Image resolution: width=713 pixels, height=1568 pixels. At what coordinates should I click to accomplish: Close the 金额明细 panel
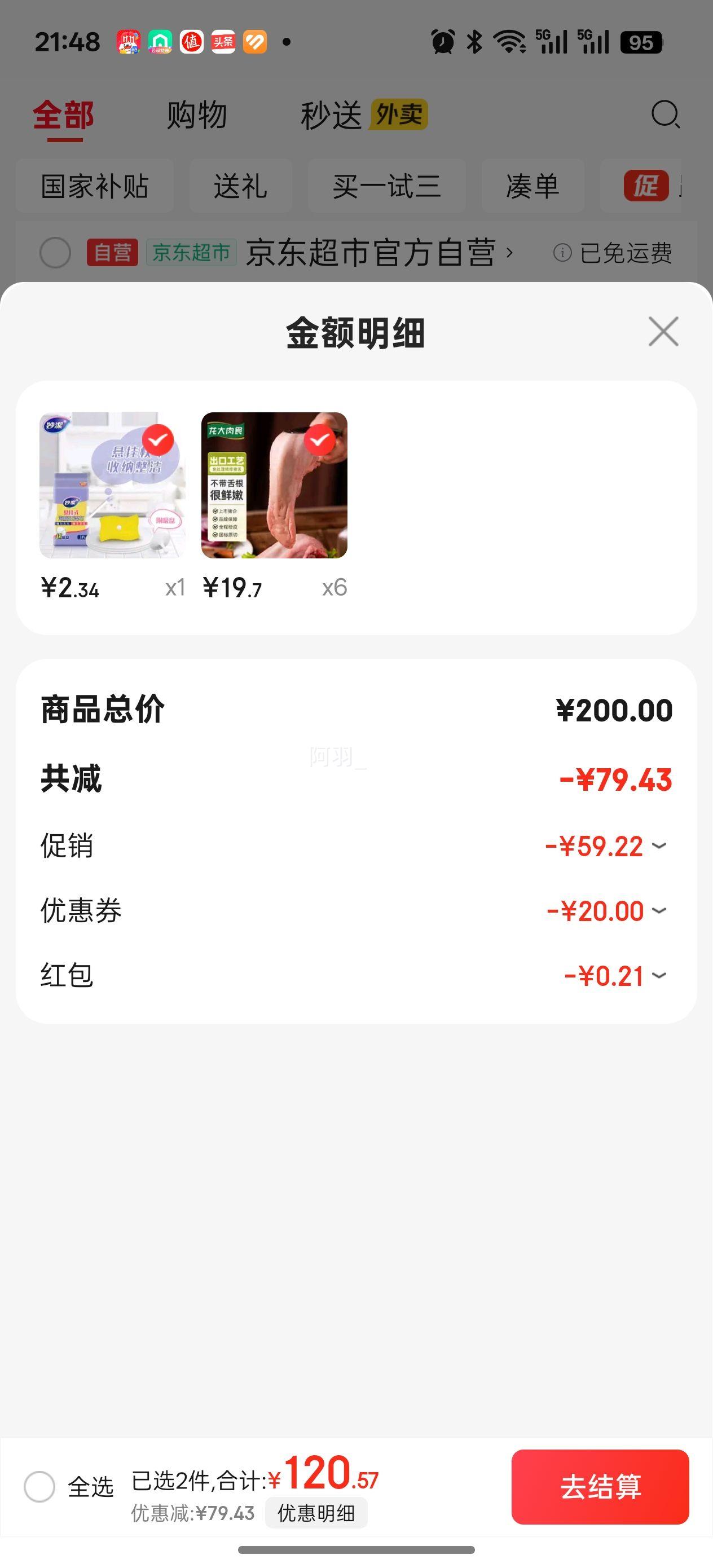pyautogui.click(x=663, y=332)
